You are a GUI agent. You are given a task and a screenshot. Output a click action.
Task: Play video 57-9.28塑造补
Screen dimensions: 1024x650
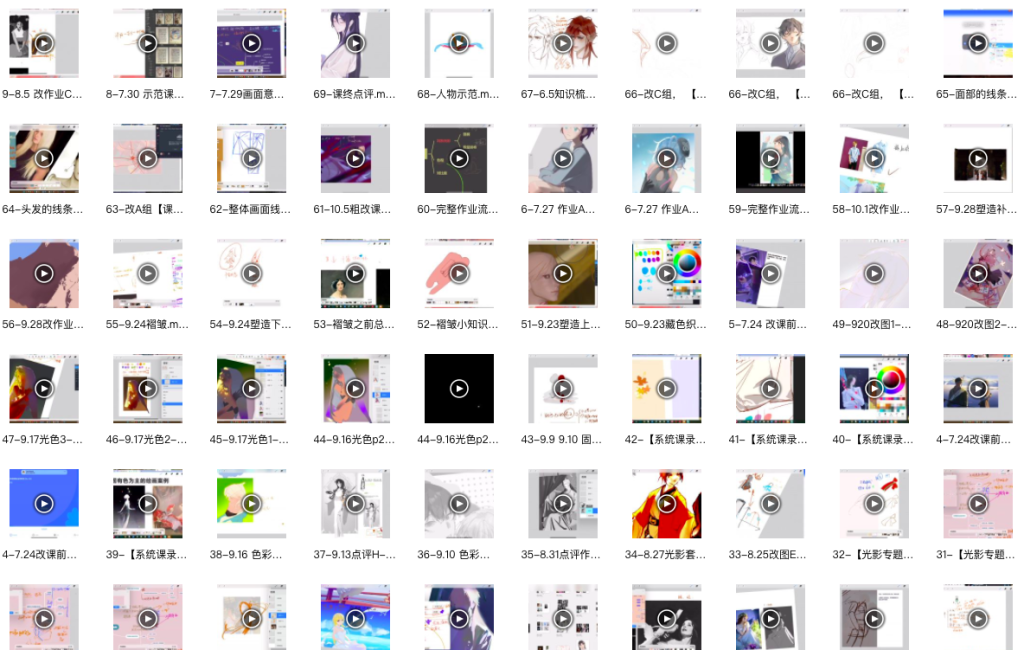coord(978,158)
